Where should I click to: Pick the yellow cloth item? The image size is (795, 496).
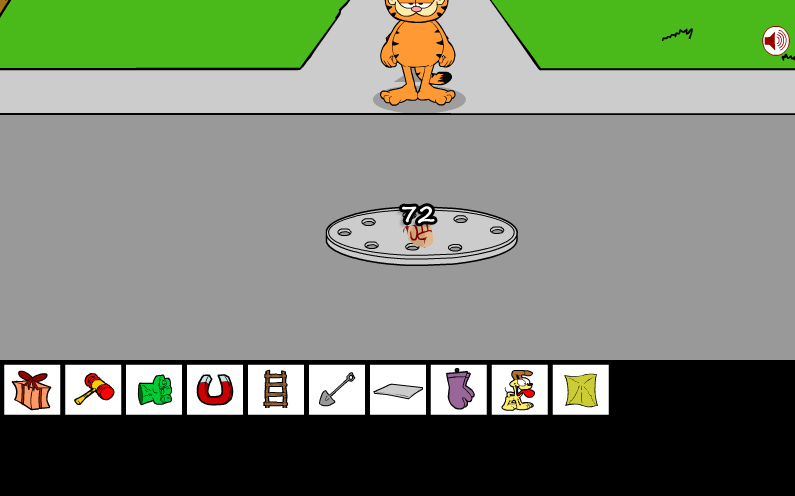[x=581, y=390]
